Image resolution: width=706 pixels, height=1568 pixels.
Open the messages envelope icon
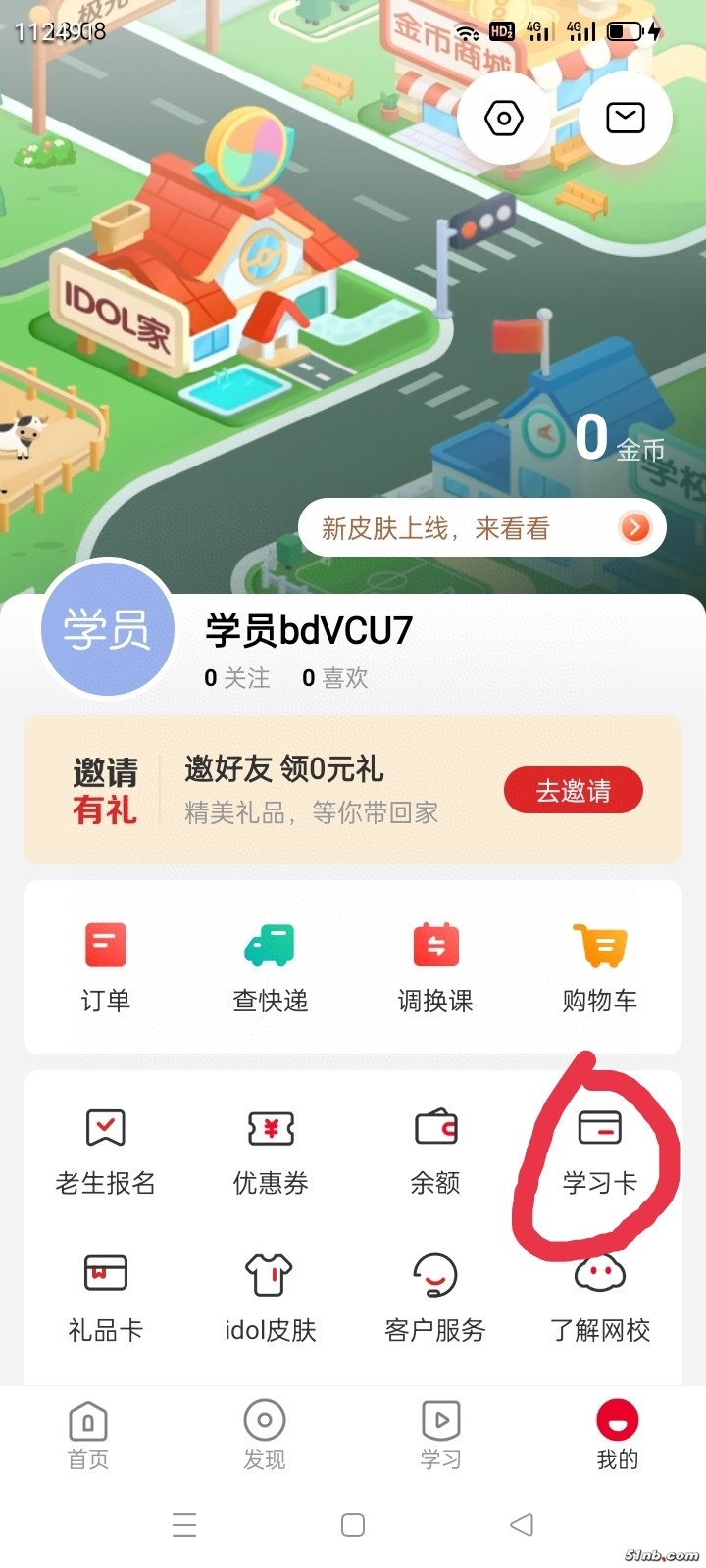tap(625, 119)
